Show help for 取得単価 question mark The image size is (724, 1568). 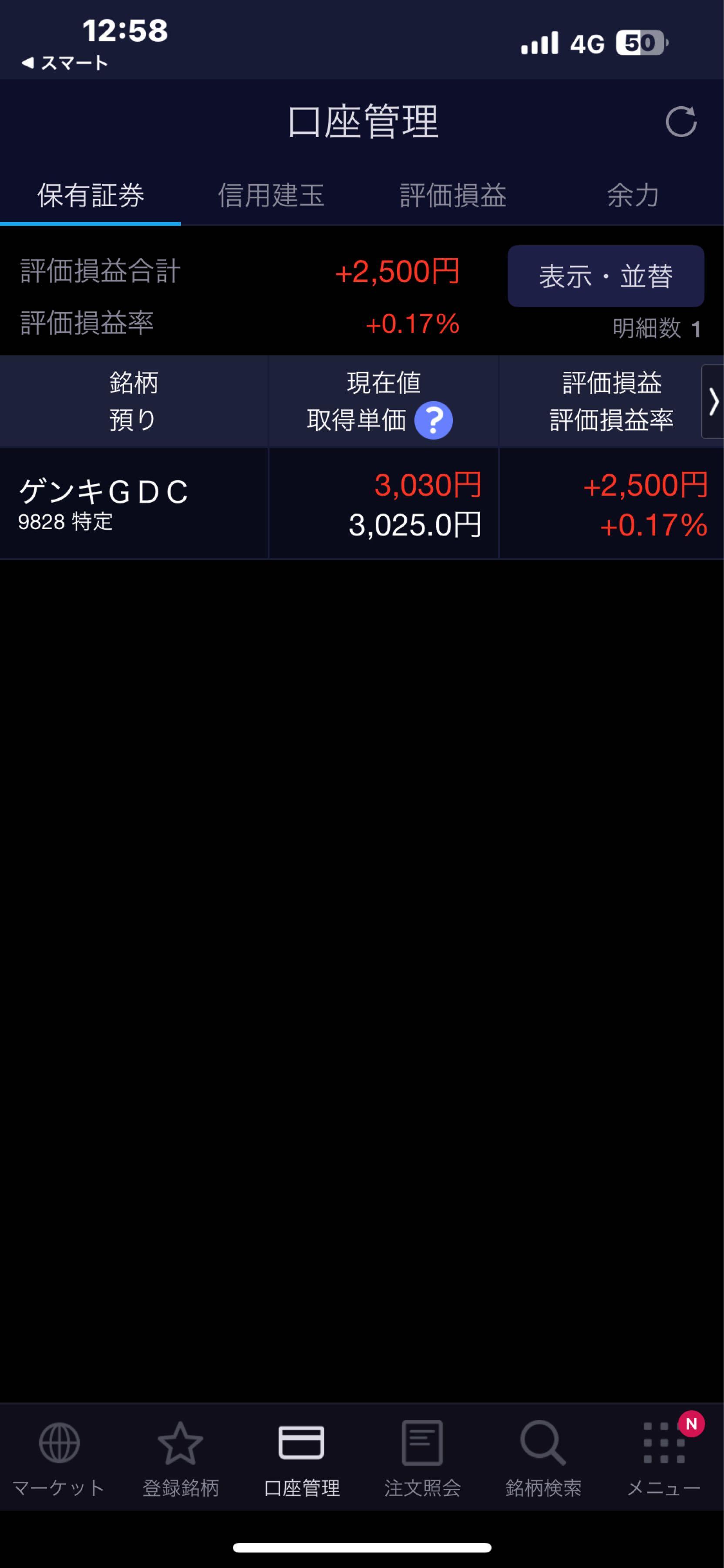click(x=433, y=420)
